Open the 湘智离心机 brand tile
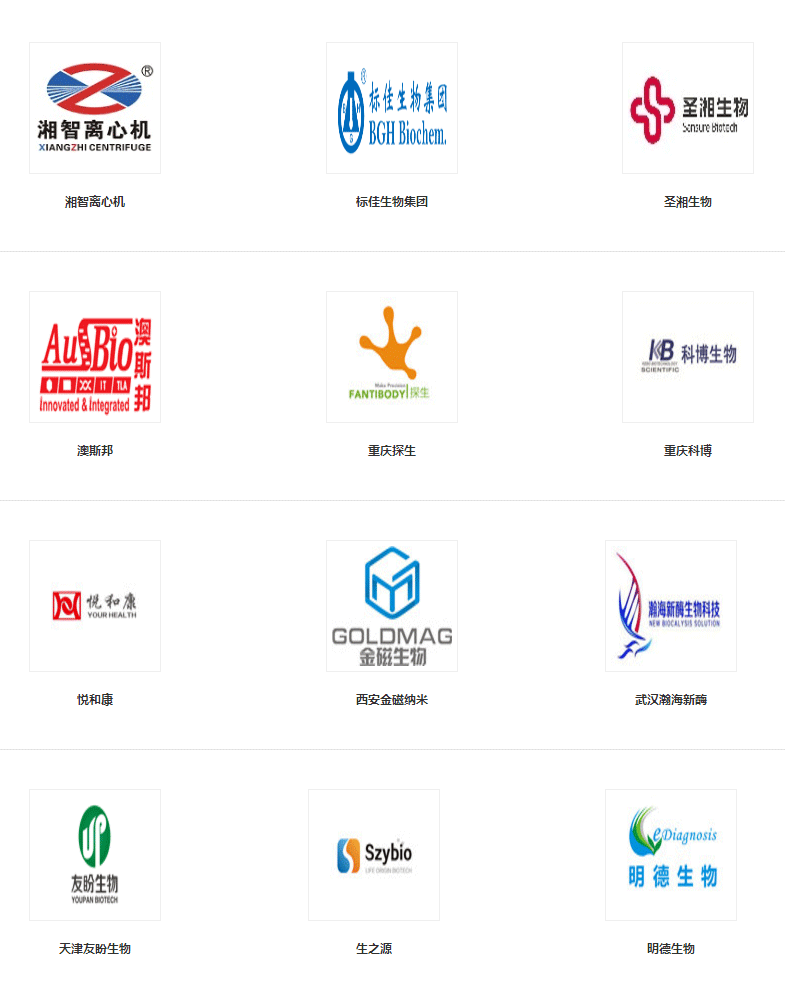 click(95, 108)
